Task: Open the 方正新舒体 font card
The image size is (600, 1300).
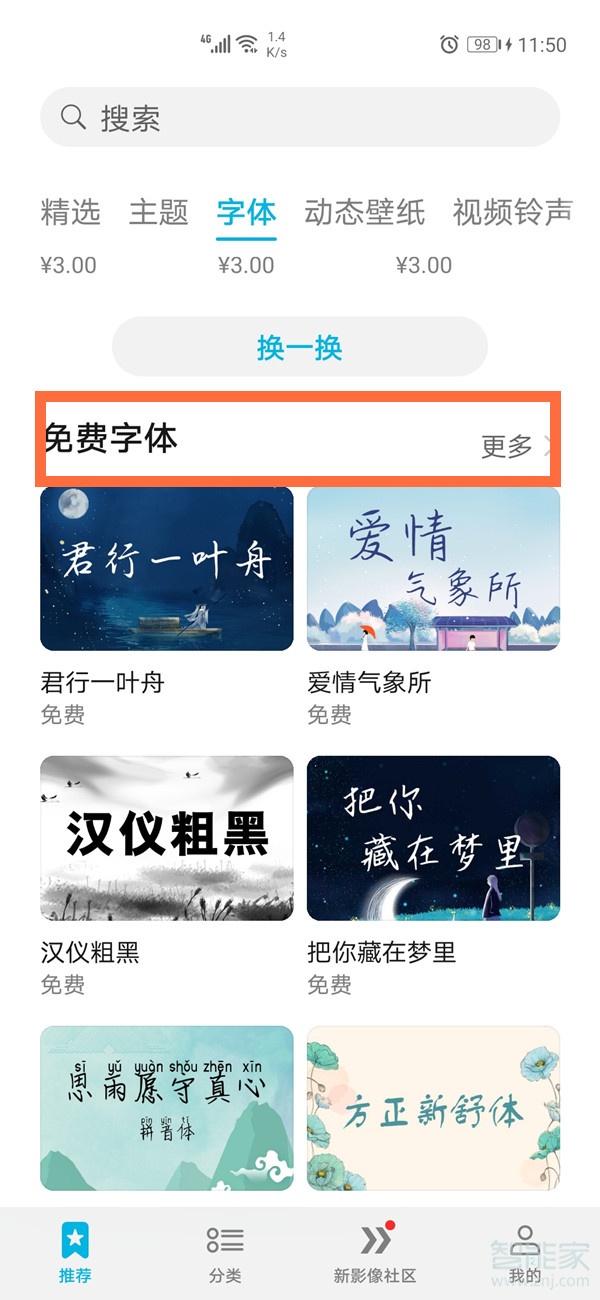Action: point(433,1107)
